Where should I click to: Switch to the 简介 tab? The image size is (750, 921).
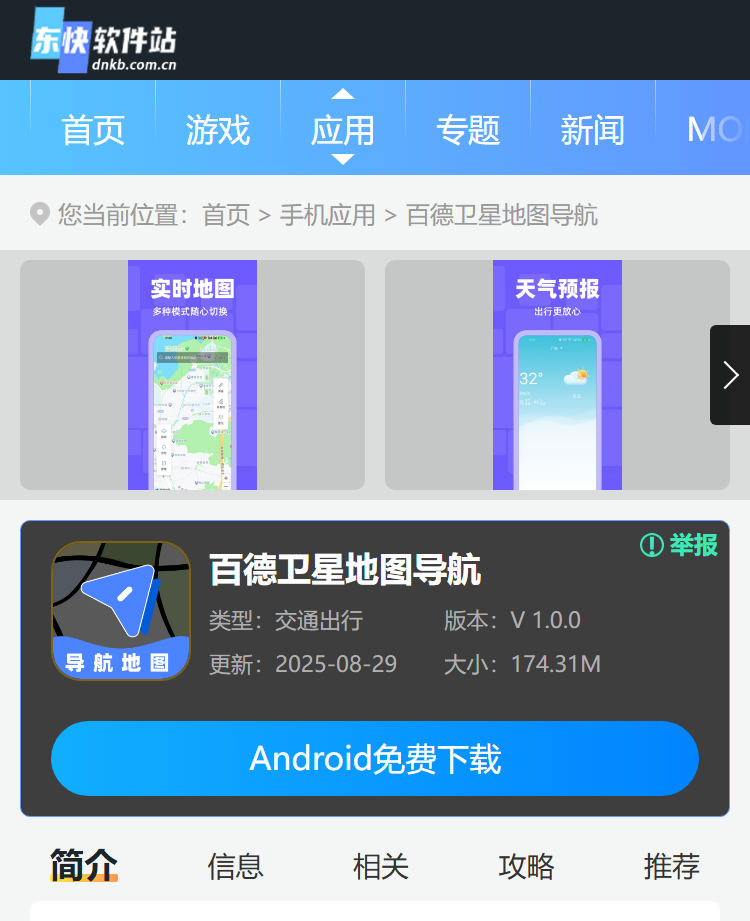(84, 866)
